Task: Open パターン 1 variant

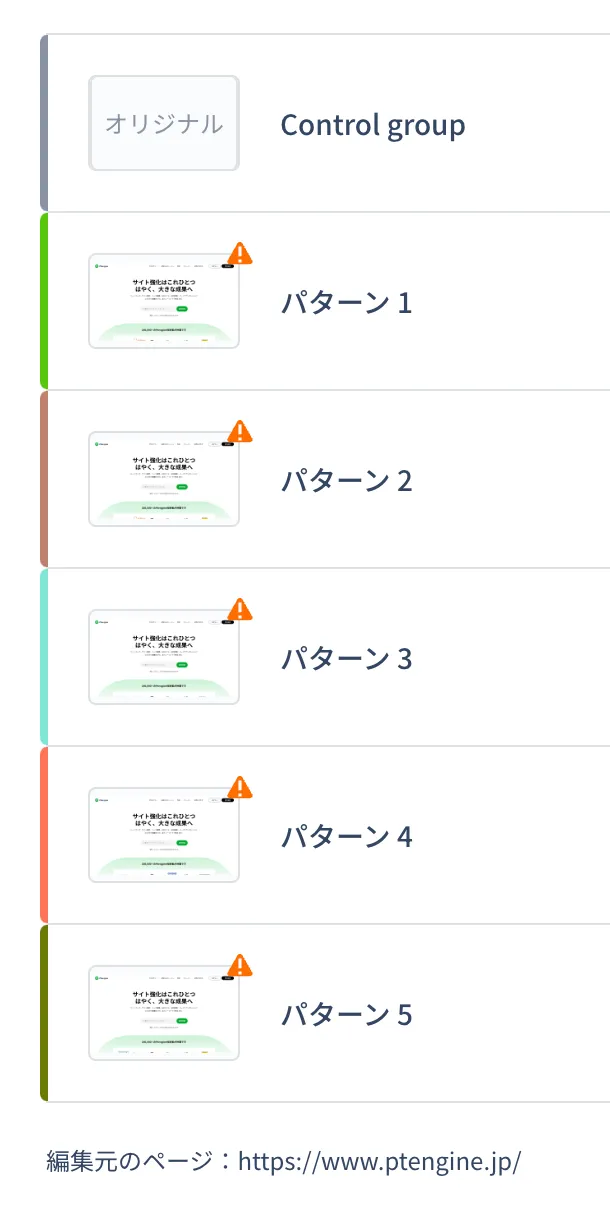Action: [346, 302]
